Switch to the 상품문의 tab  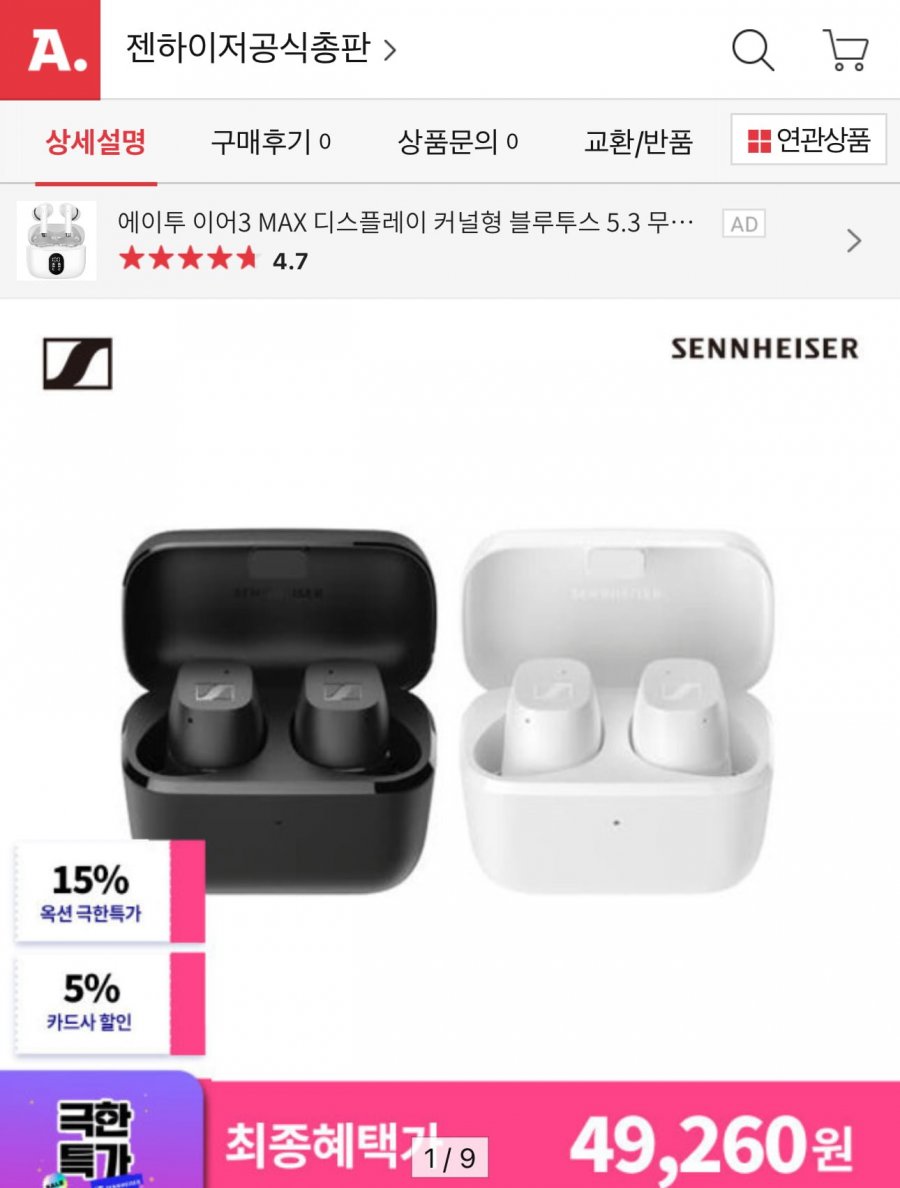[x=457, y=142]
